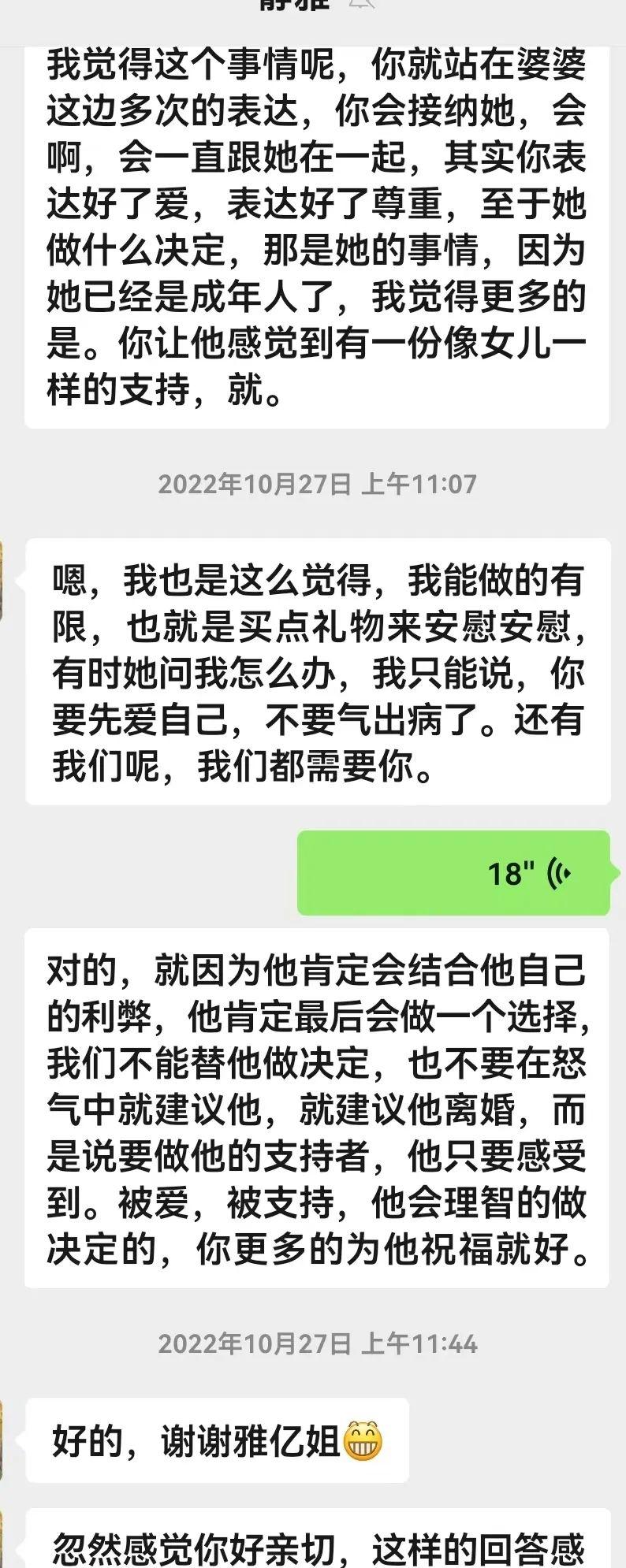Toggle playback of the 18-second voice message
Viewport: 626px width, 1568px height.
click(x=457, y=873)
